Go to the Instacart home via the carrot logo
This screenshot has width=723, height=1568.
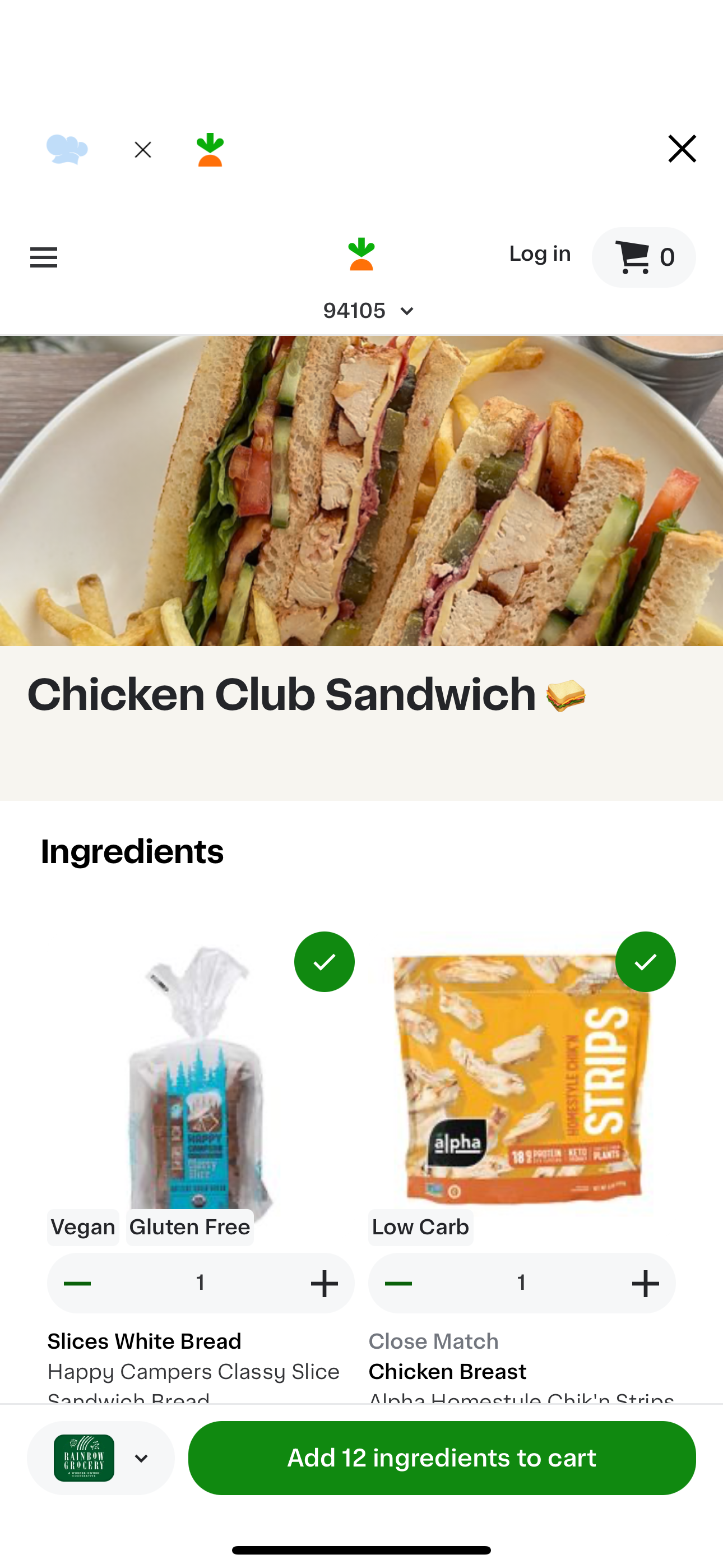tap(361, 255)
